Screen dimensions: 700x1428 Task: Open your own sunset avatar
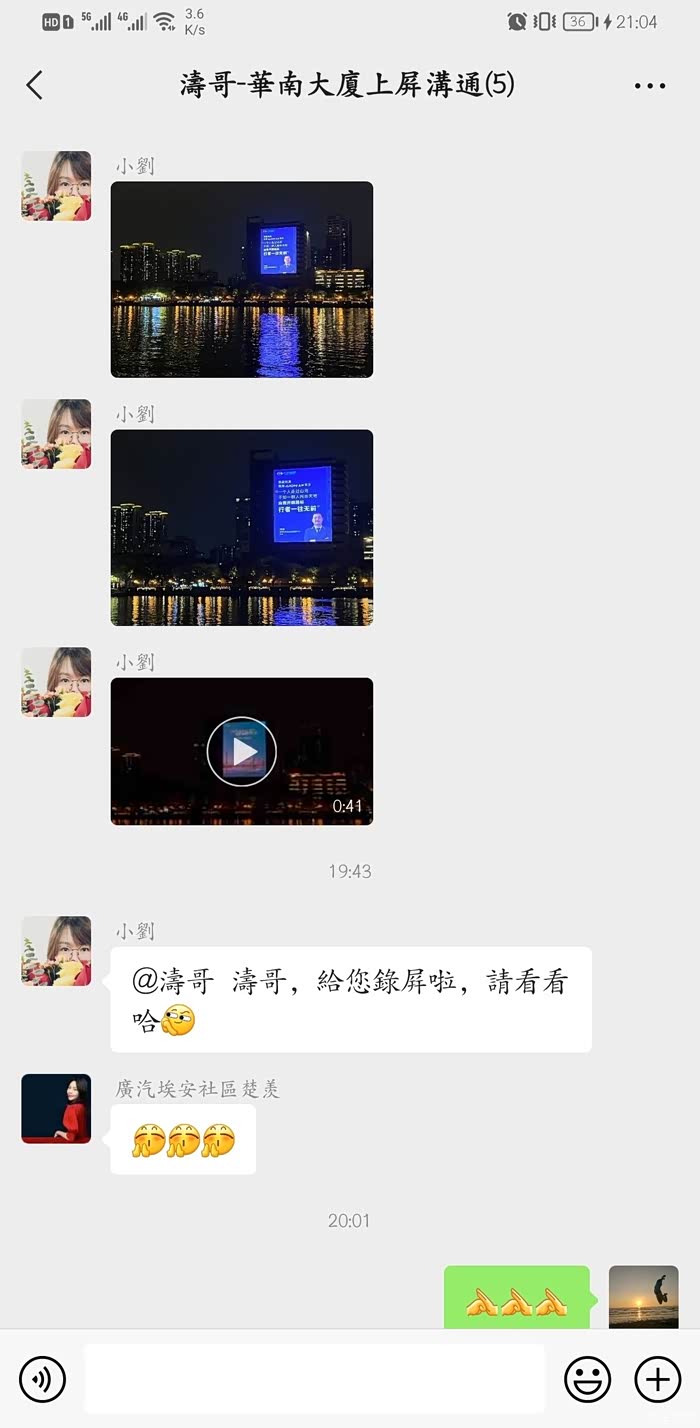click(644, 1297)
